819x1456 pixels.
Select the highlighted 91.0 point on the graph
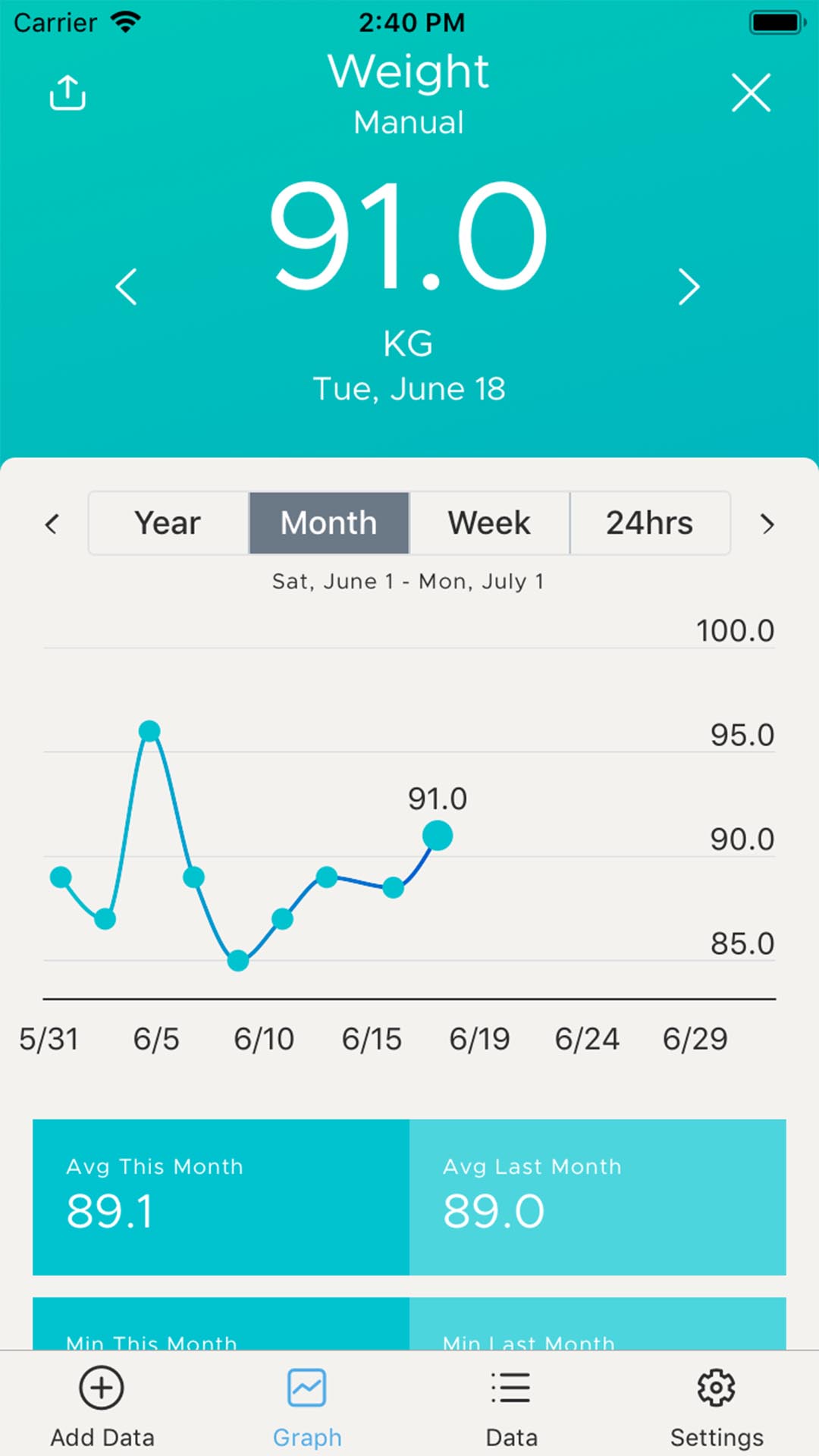coord(438,836)
